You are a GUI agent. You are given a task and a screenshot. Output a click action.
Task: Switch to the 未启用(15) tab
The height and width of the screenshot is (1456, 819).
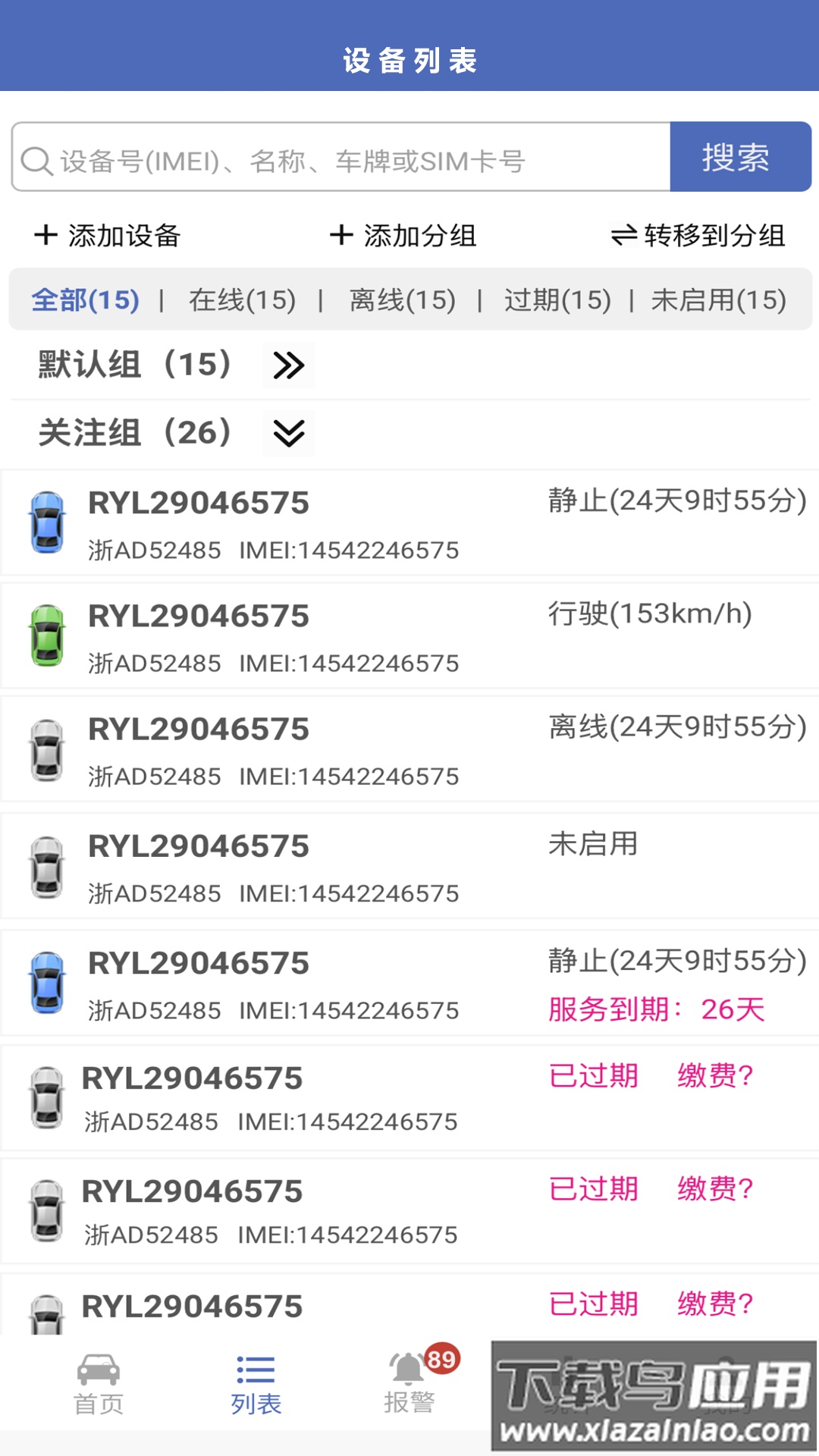coord(717,301)
